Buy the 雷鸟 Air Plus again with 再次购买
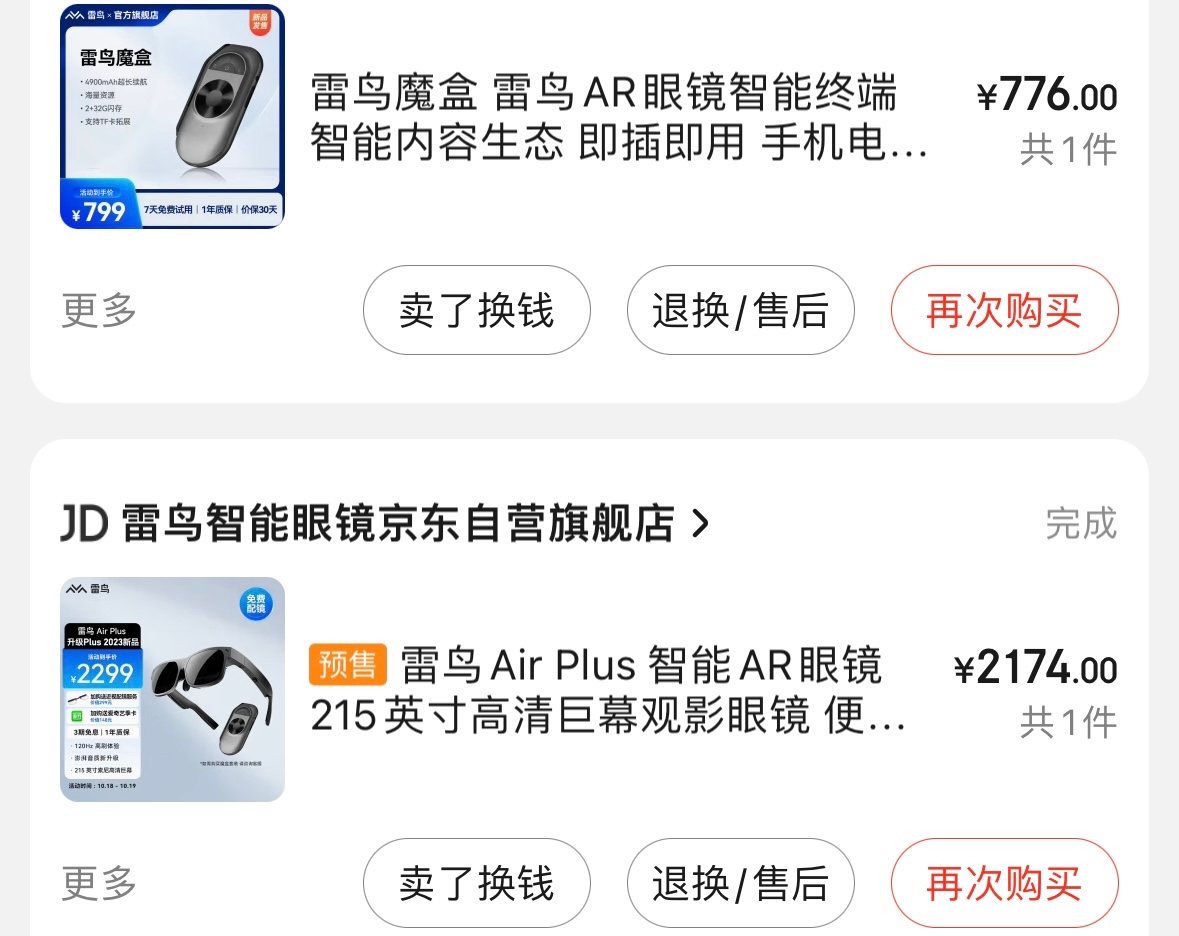Viewport: 1179px width, 936px height. pyautogui.click(x=1004, y=883)
